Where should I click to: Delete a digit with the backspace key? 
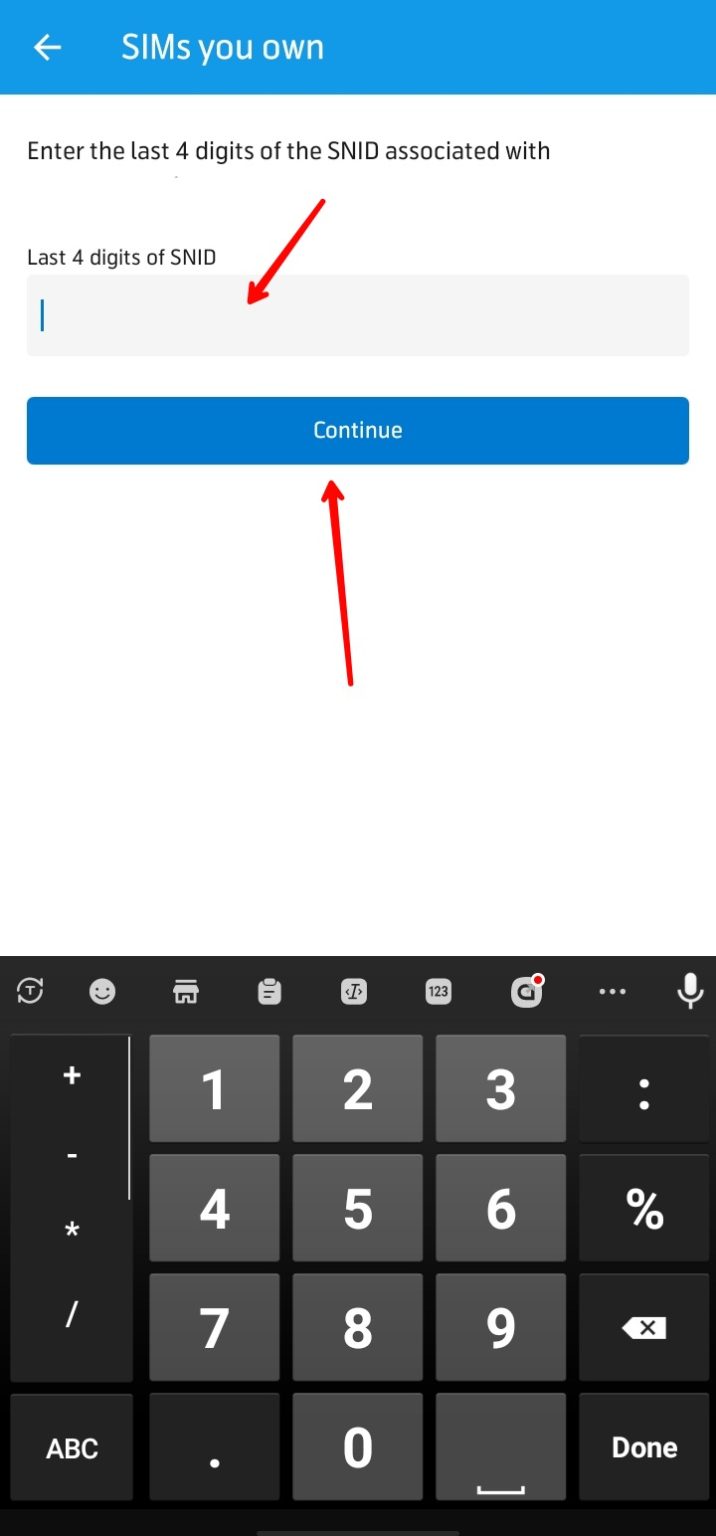(644, 1328)
